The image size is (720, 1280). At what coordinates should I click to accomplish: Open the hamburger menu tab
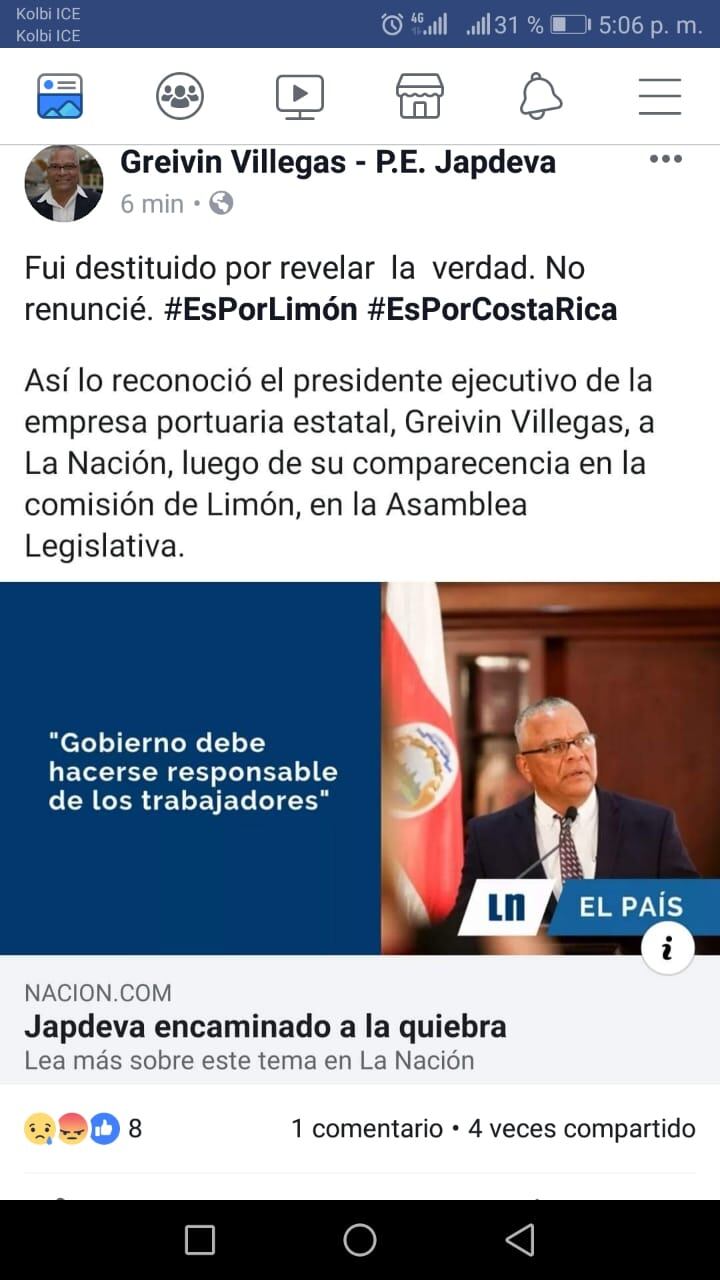[x=660, y=97]
